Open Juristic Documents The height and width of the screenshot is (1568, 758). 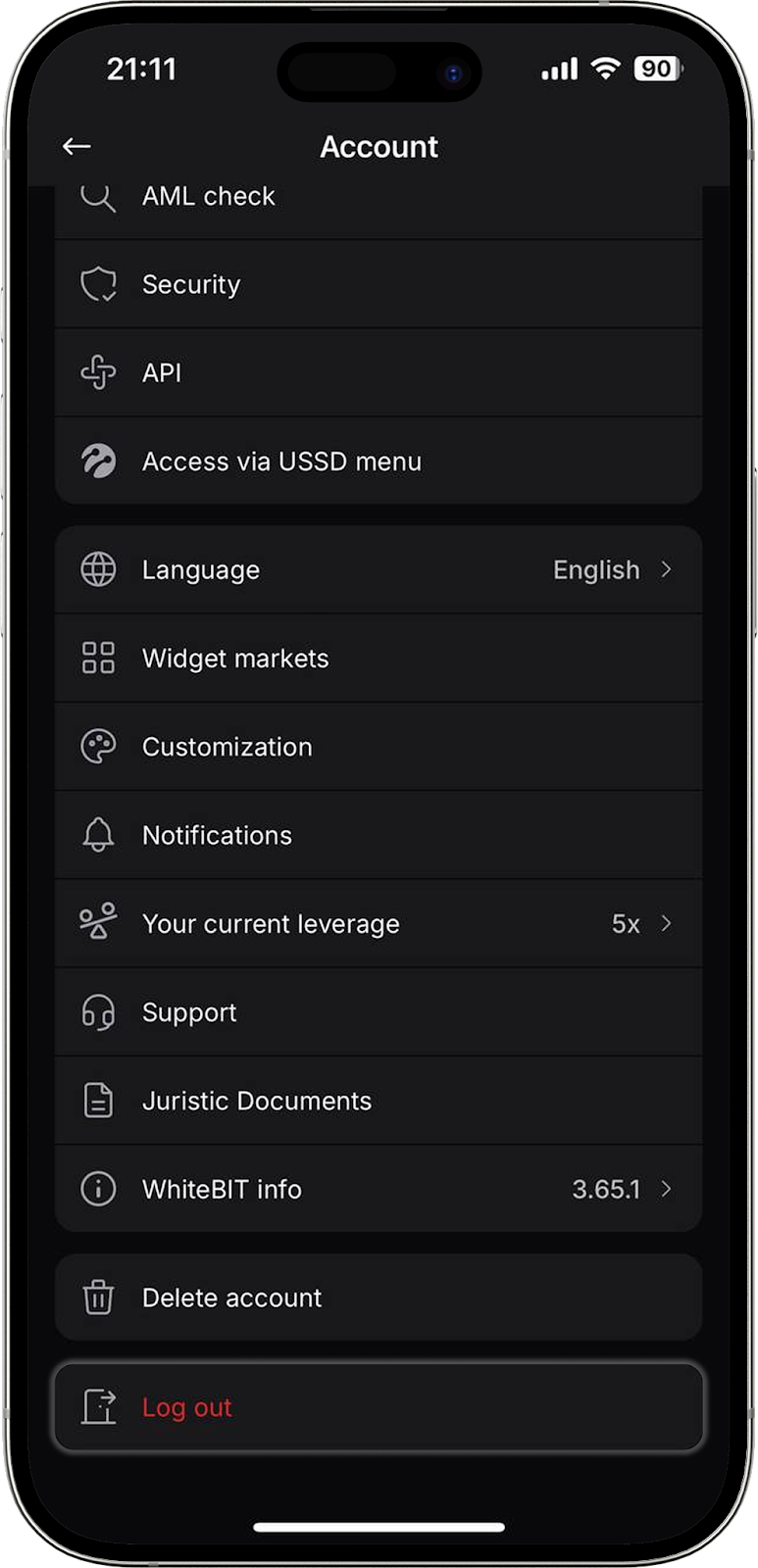pyautogui.click(x=378, y=1101)
